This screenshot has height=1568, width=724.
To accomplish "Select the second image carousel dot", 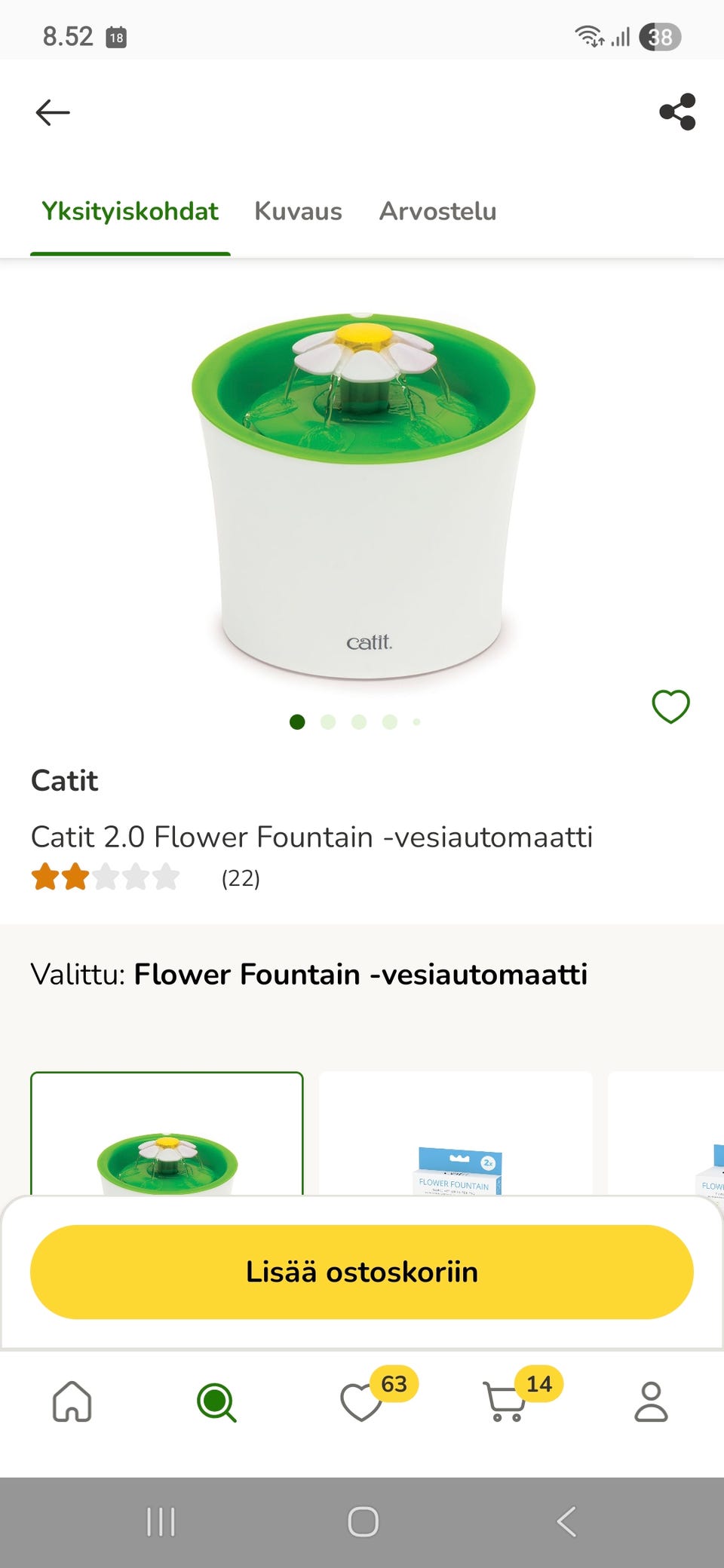I will pyautogui.click(x=327, y=722).
